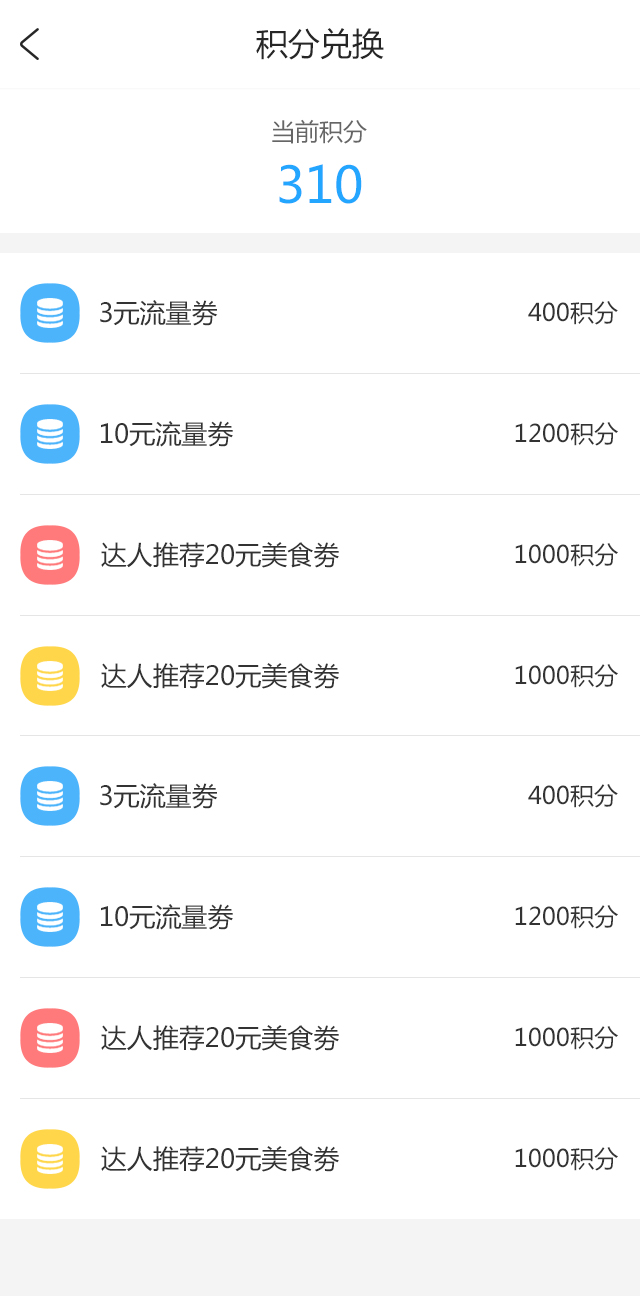Viewport: 640px width, 1296px height.
Task: Choose first red-icon 达人推荐20元美食券 row
Action: [x=320, y=555]
